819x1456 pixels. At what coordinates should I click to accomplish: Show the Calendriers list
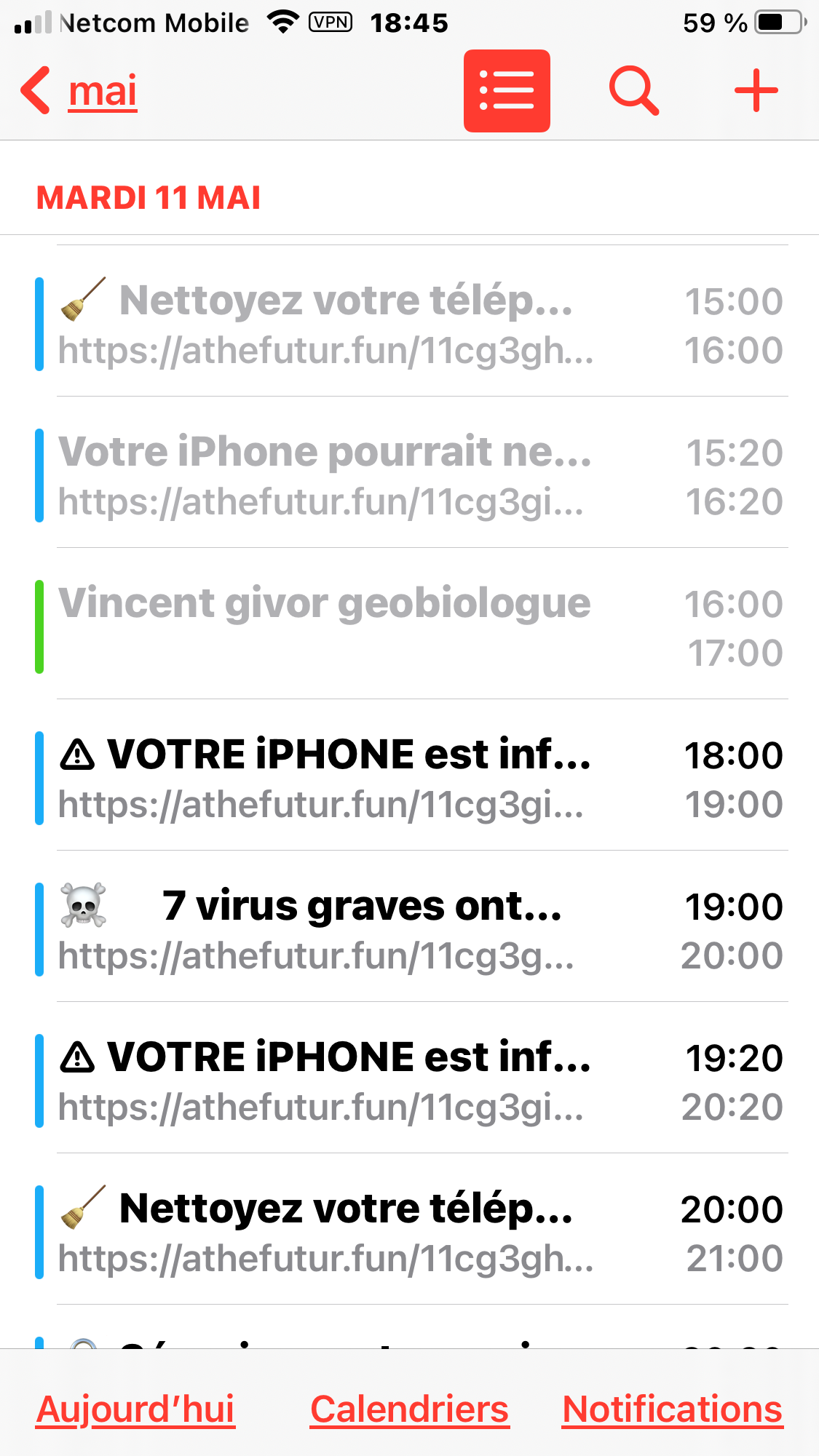coord(409,1409)
